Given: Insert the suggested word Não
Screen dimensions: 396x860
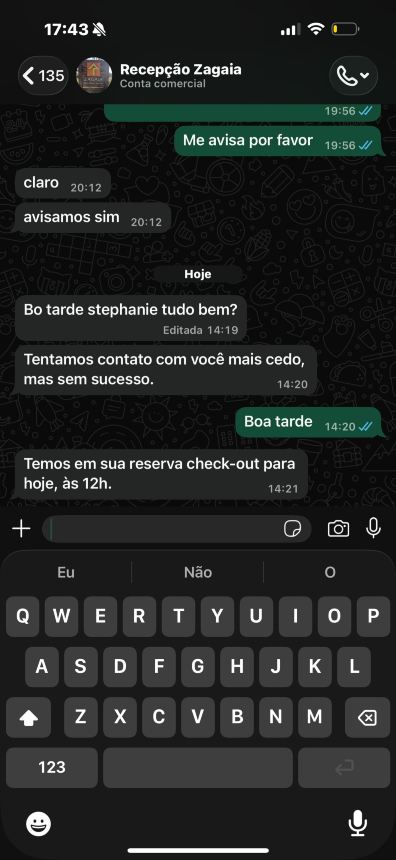Looking at the screenshot, I should point(198,572).
